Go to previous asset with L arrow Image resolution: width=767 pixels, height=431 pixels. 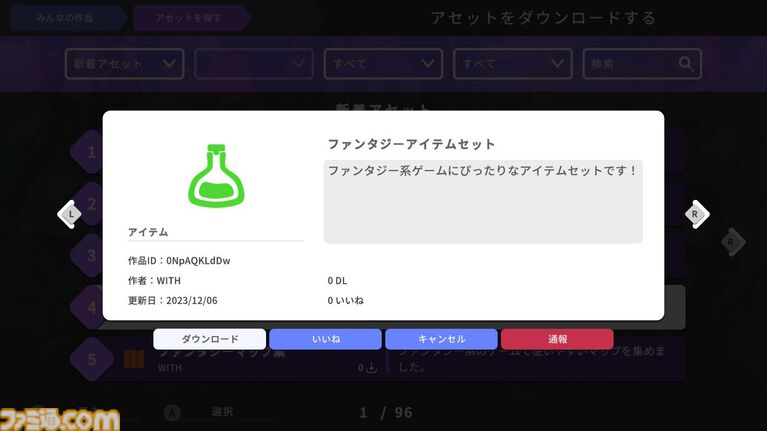(70, 213)
